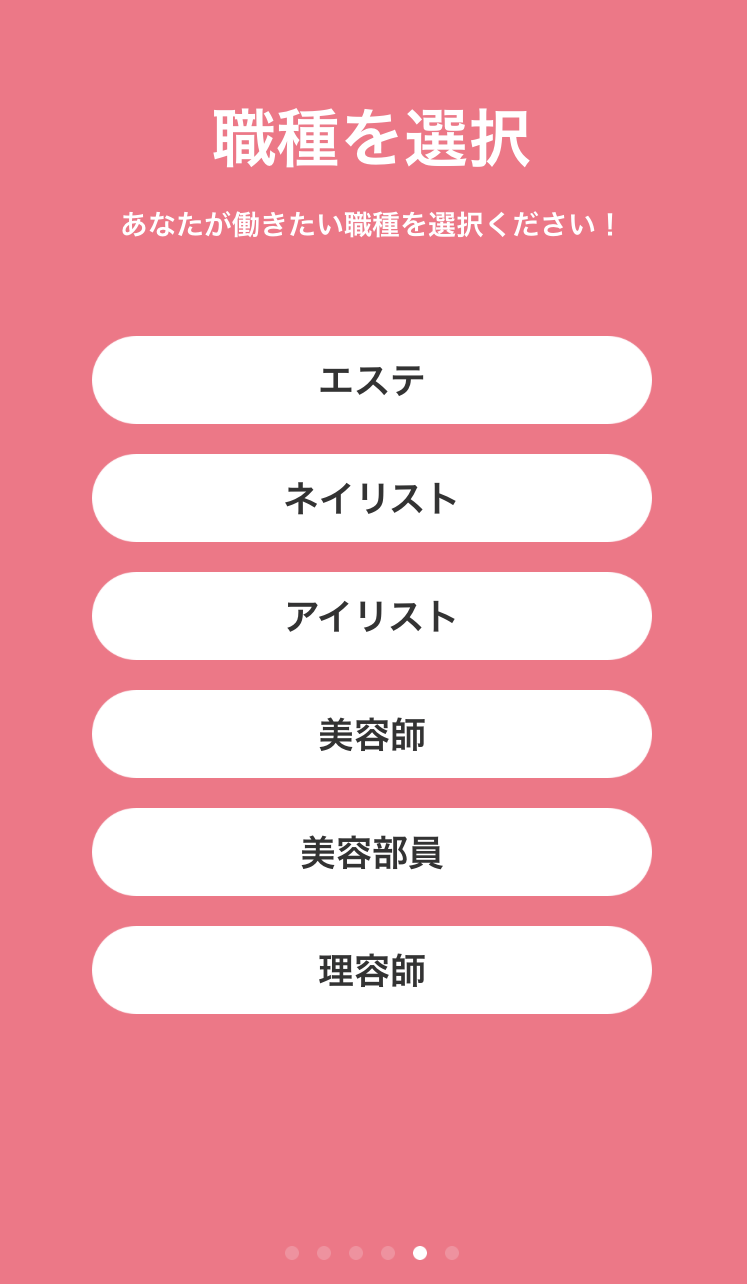Pick the アイリスト option
Viewport: 747px width, 1284px height.
pos(371,616)
